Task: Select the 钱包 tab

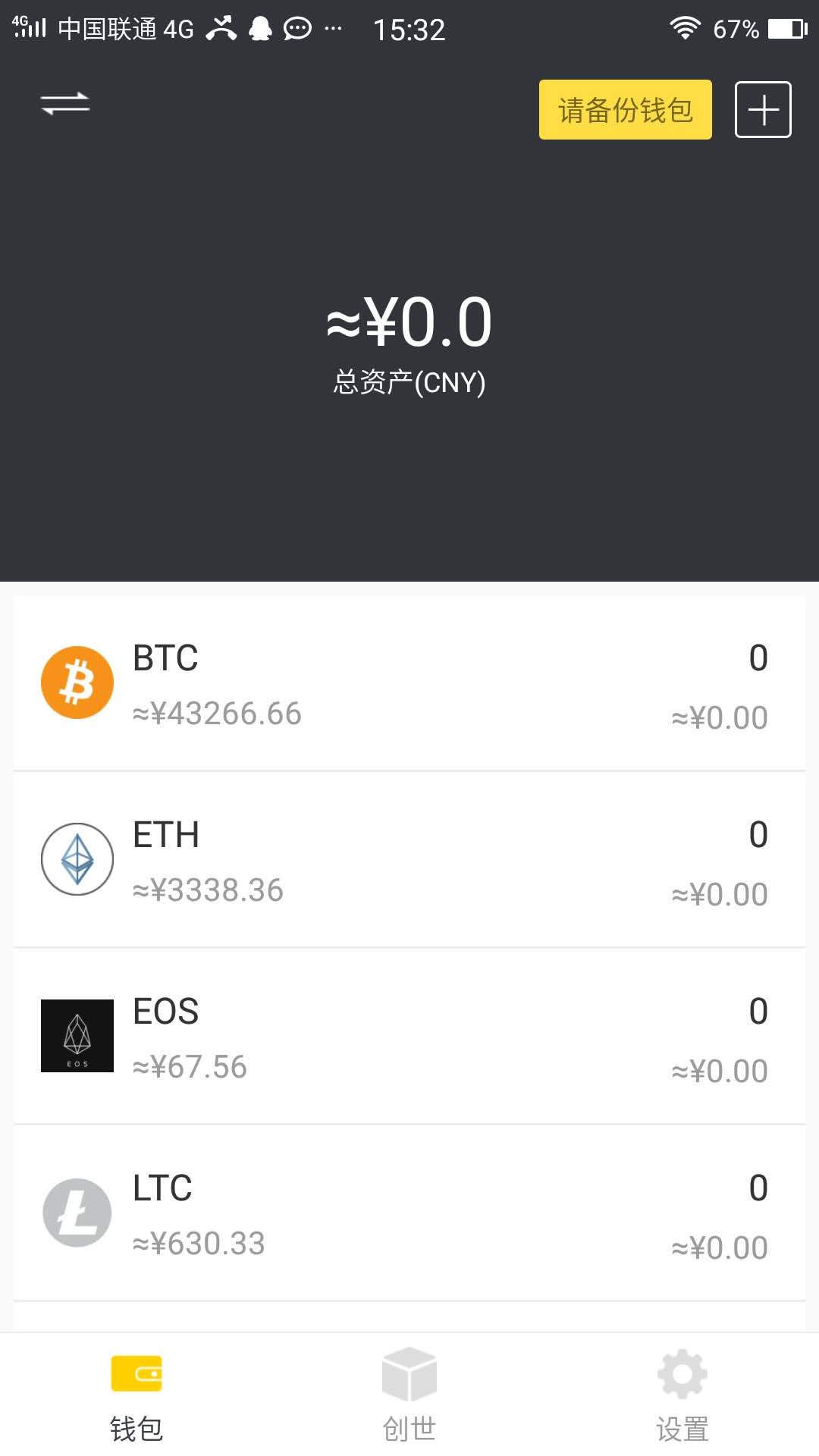Action: pyautogui.click(x=136, y=1395)
